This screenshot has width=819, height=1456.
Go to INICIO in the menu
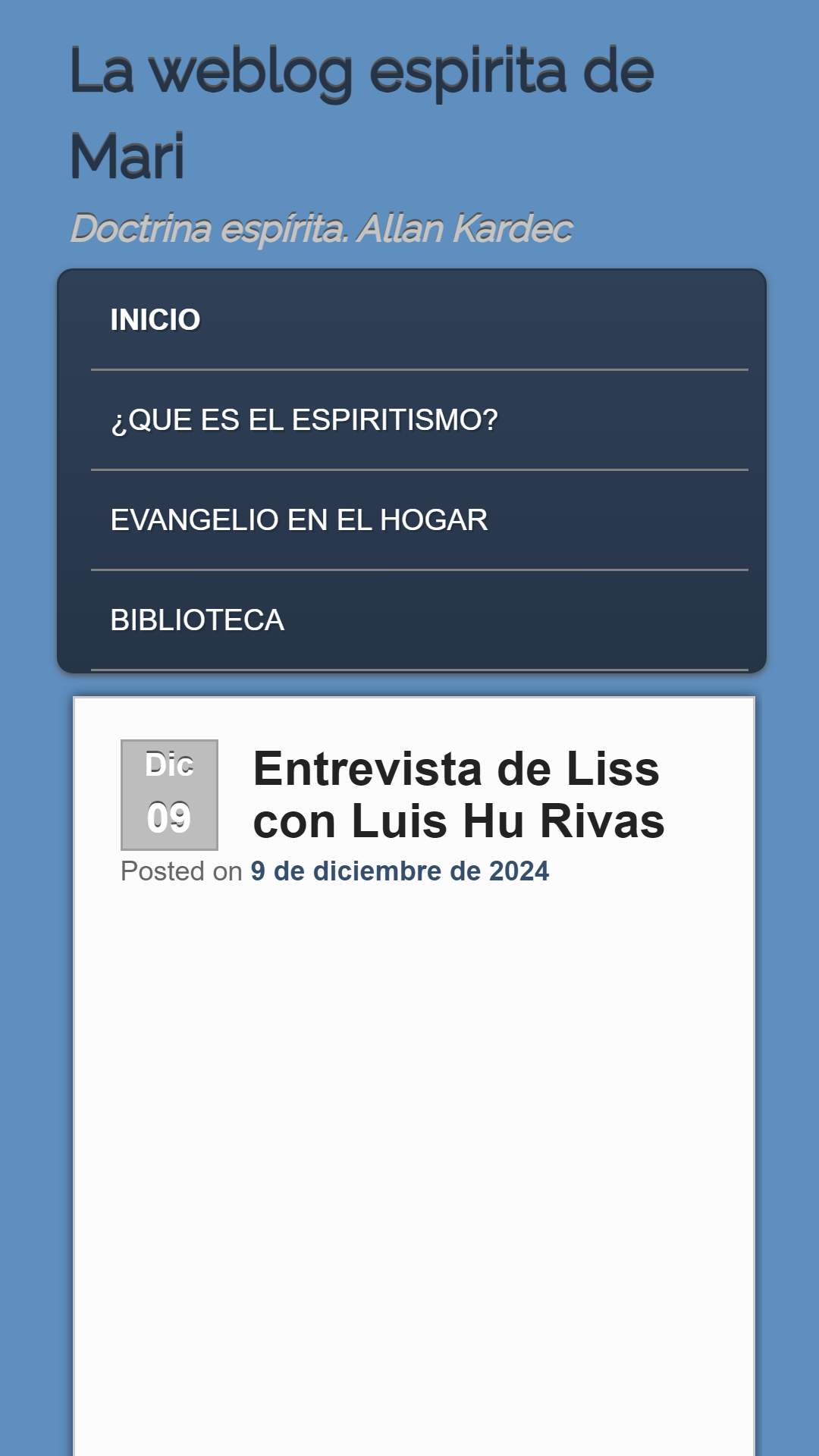click(419, 320)
